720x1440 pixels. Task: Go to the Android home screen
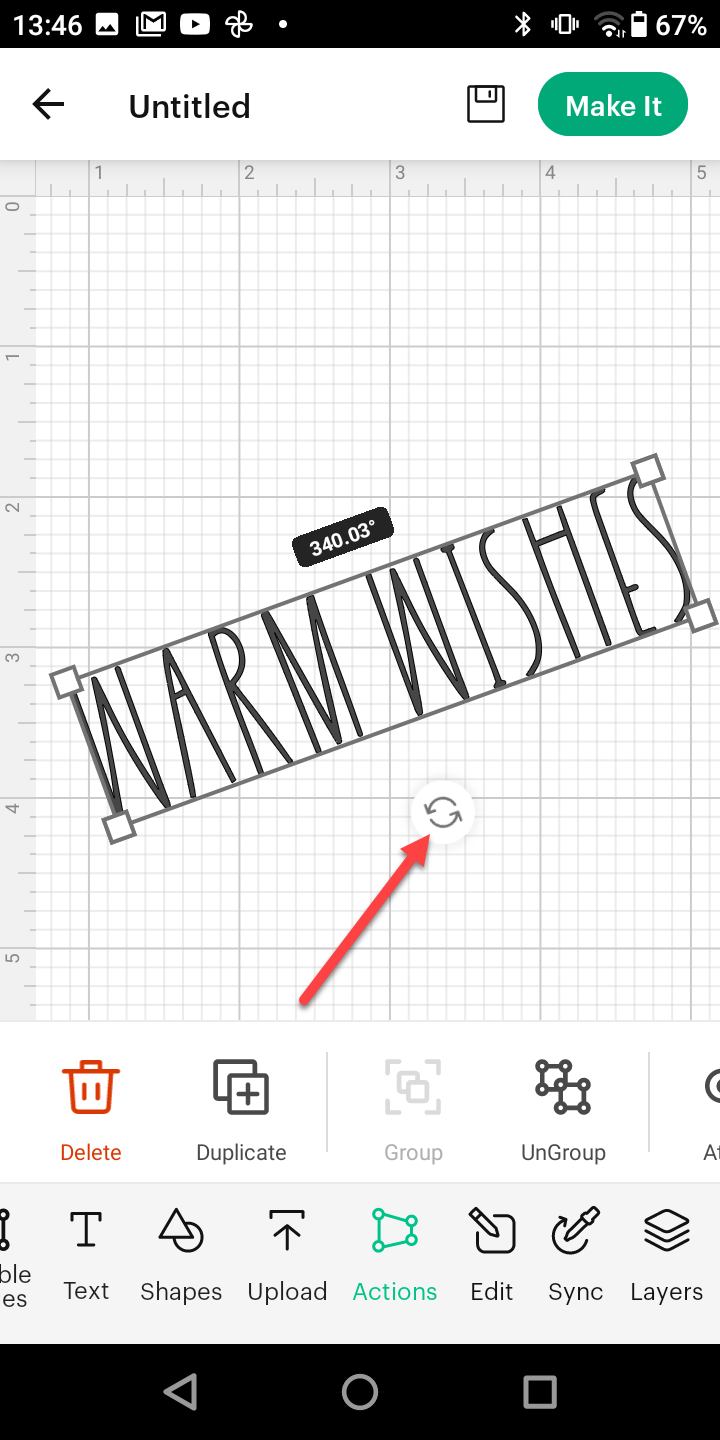[x=360, y=1391]
